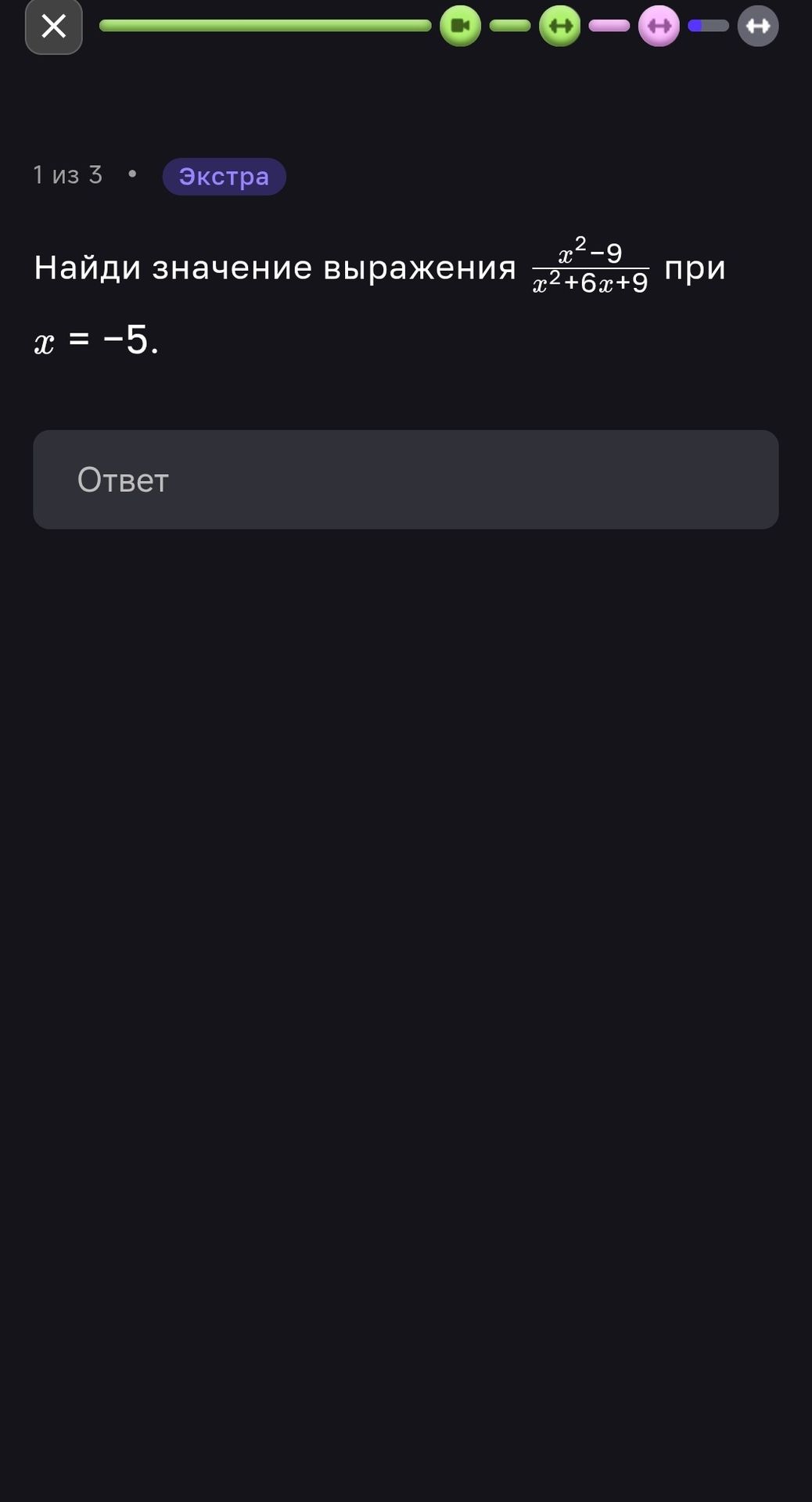Tap the Ответ answer field

[x=405, y=480]
